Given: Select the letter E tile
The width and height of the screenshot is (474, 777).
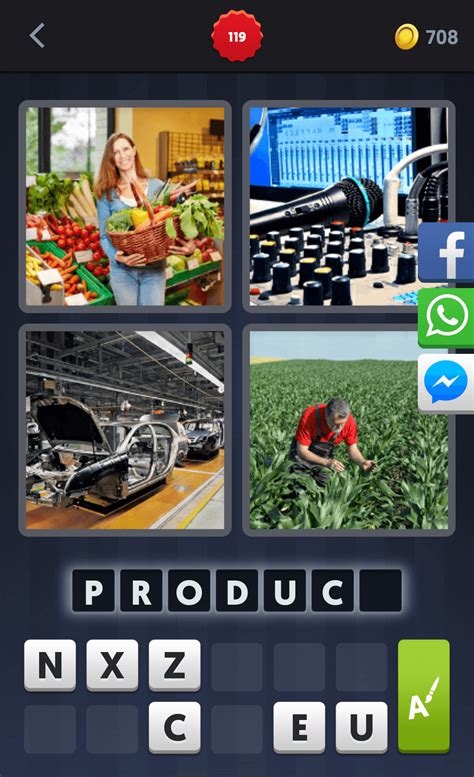Looking at the screenshot, I should 300,727.
